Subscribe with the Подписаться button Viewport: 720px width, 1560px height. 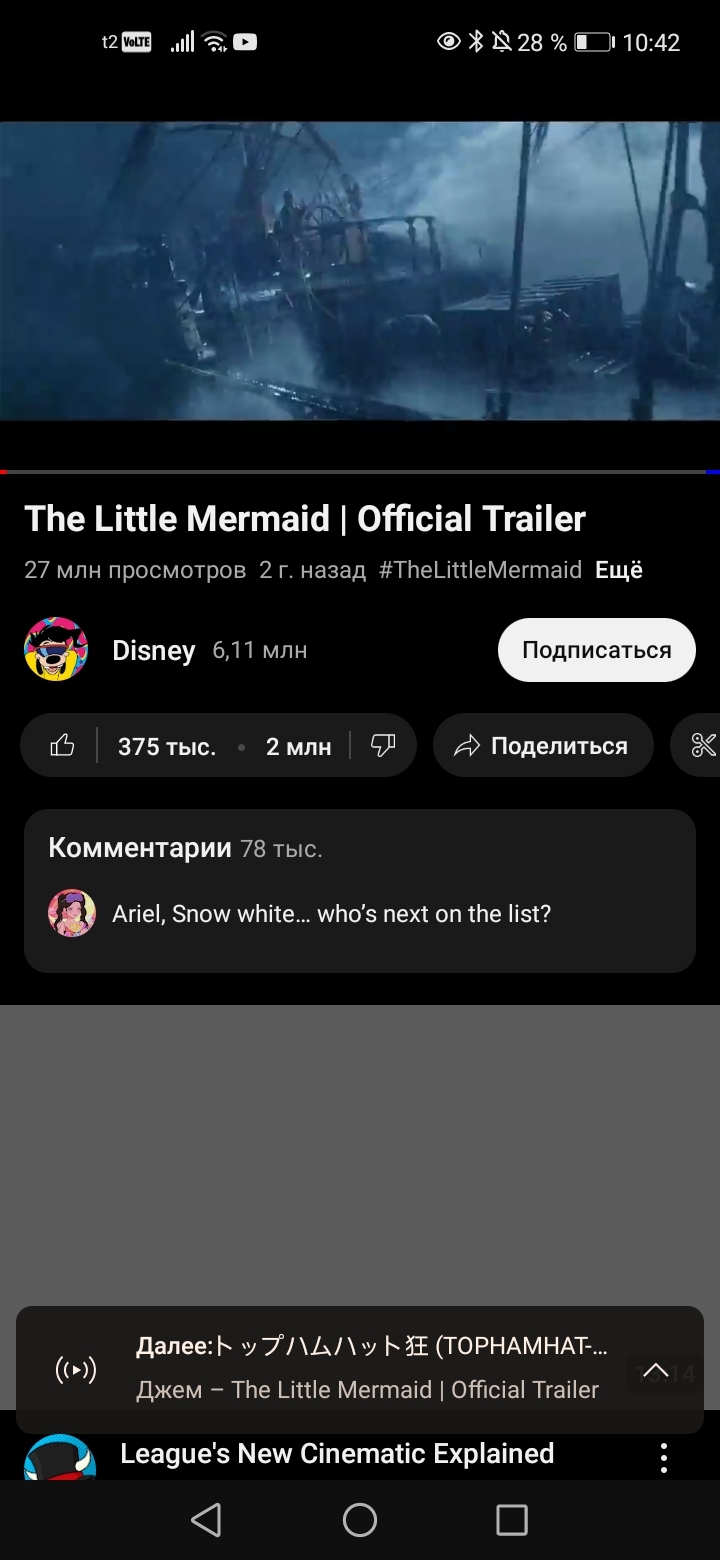point(596,650)
